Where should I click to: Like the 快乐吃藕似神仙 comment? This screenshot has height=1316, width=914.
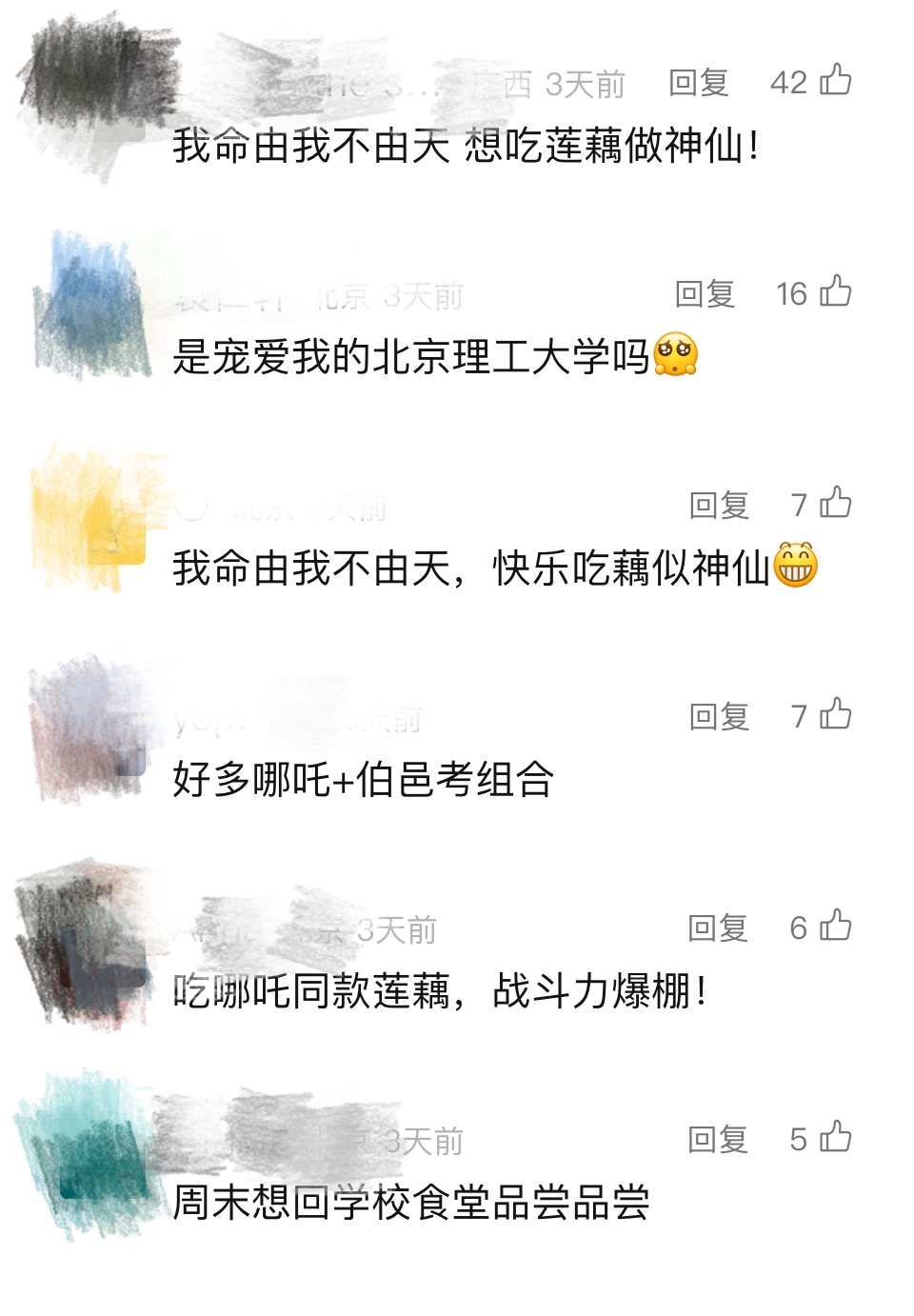(x=835, y=503)
